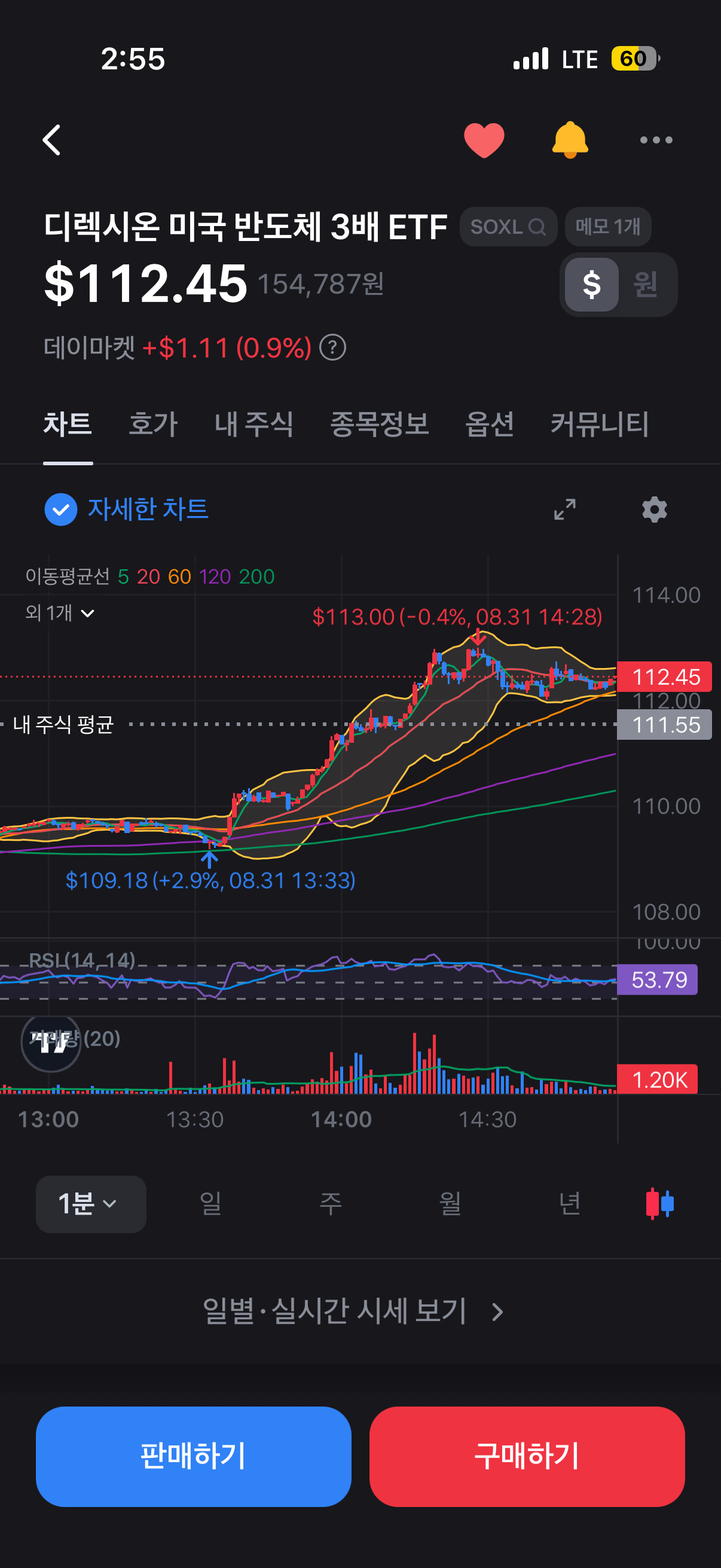Go to the 커뮤니티 tab
The height and width of the screenshot is (1568, 721).
(x=599, y=423)
